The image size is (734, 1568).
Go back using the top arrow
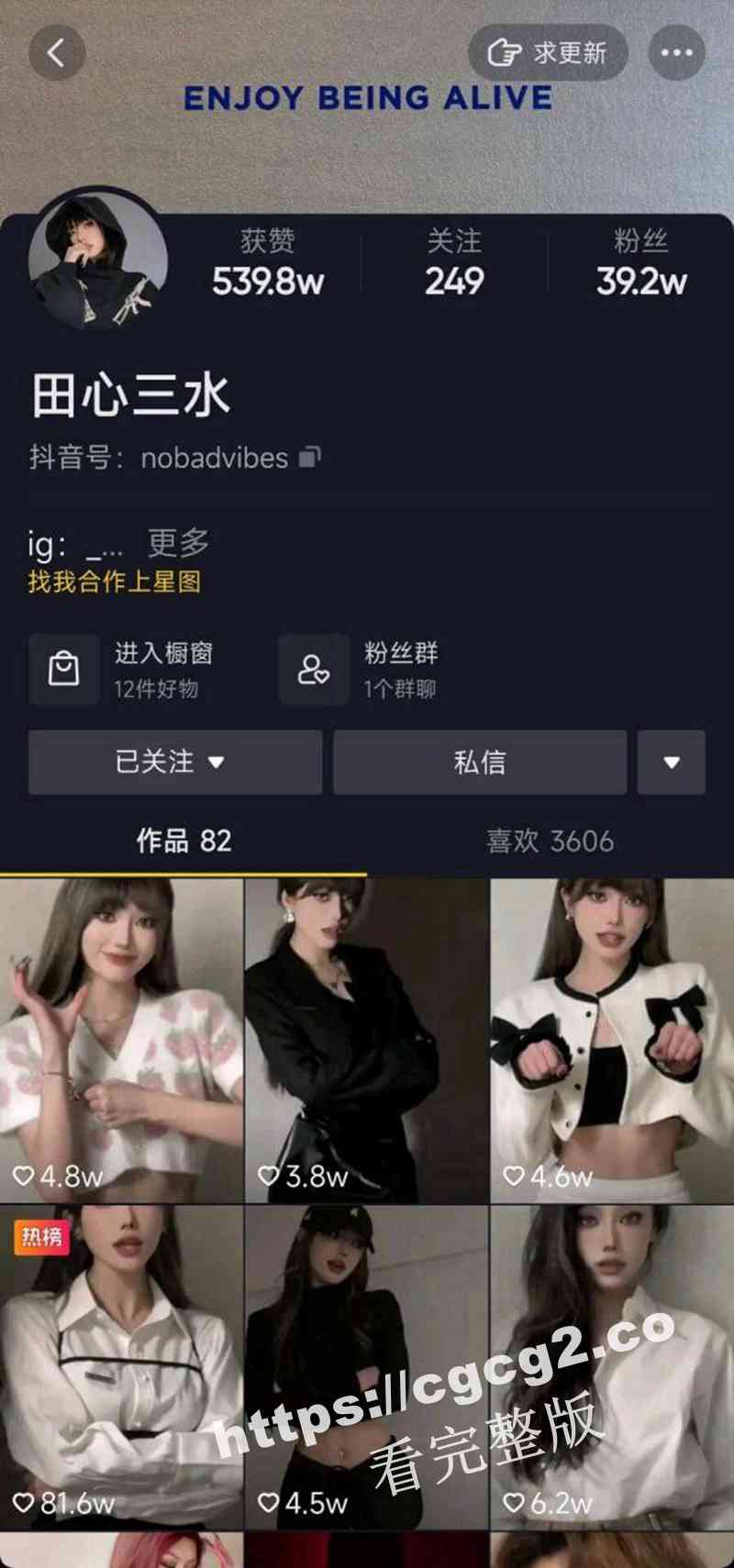pos(57,53)
